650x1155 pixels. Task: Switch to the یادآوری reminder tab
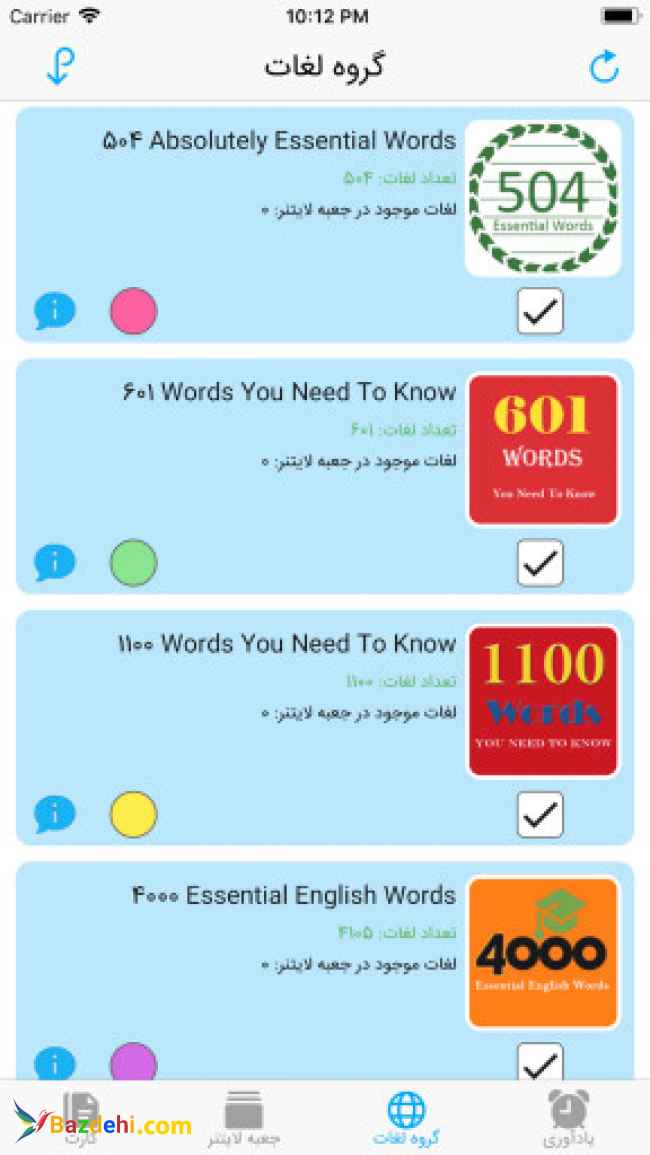568,1118
